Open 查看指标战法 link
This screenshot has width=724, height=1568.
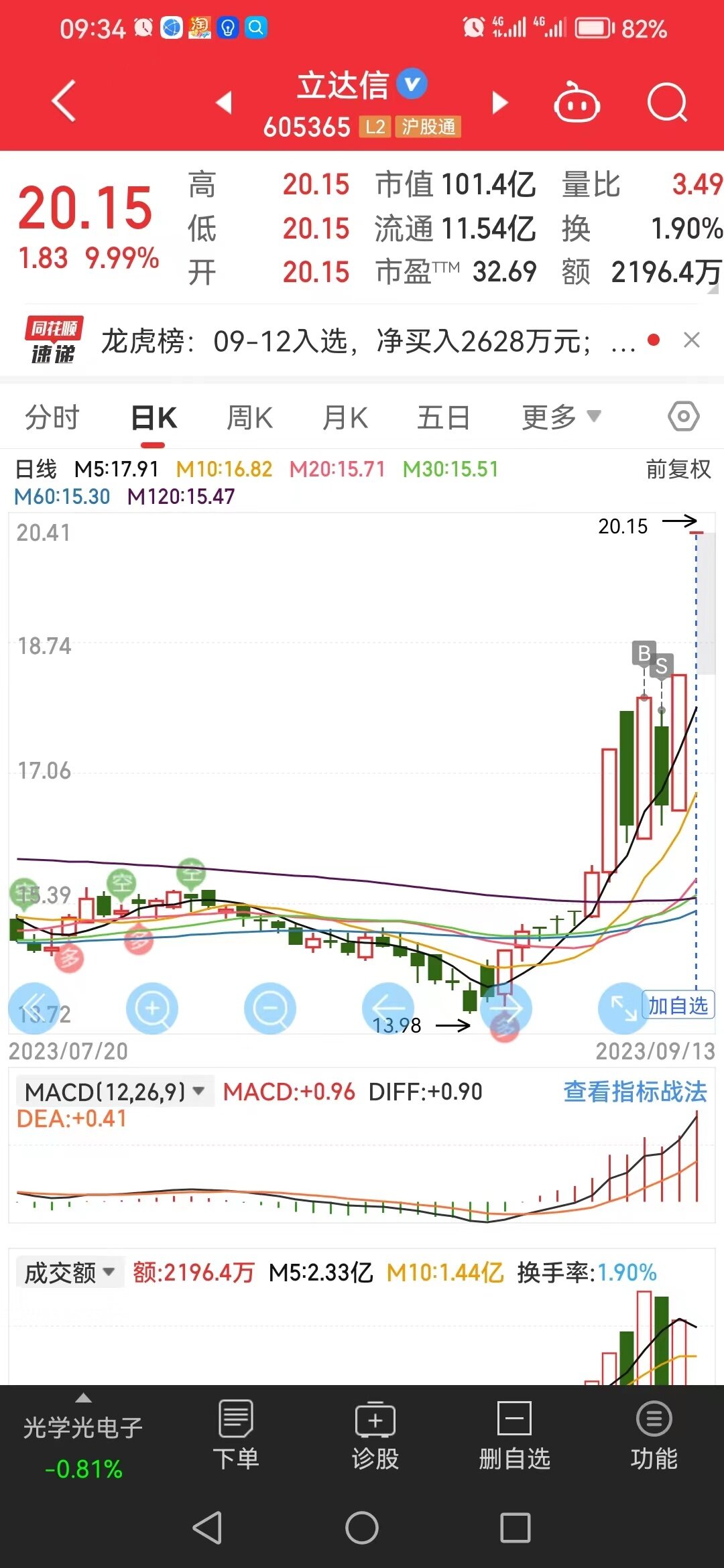coord(634,1092)
